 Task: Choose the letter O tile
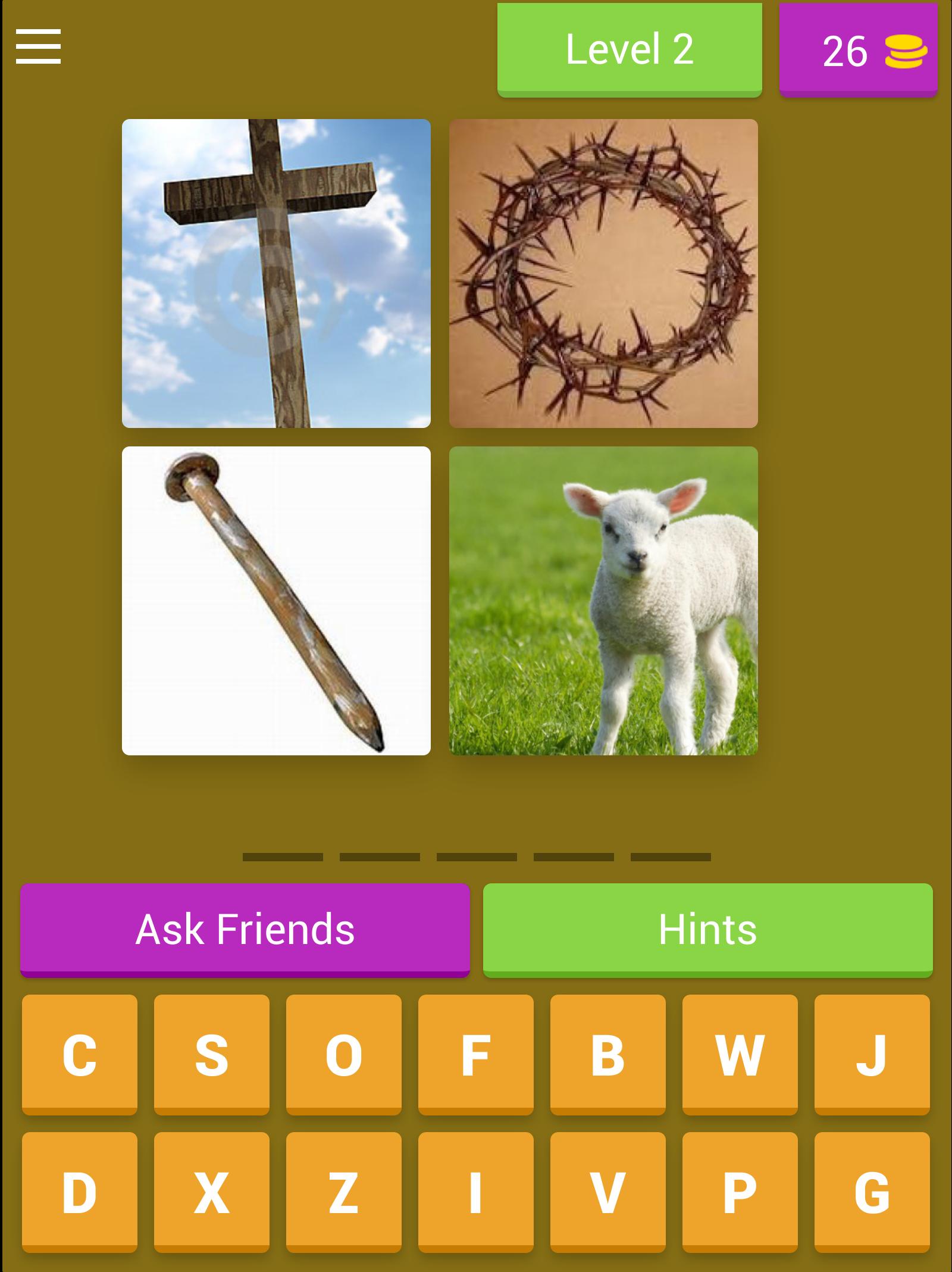click(344, 1055)
